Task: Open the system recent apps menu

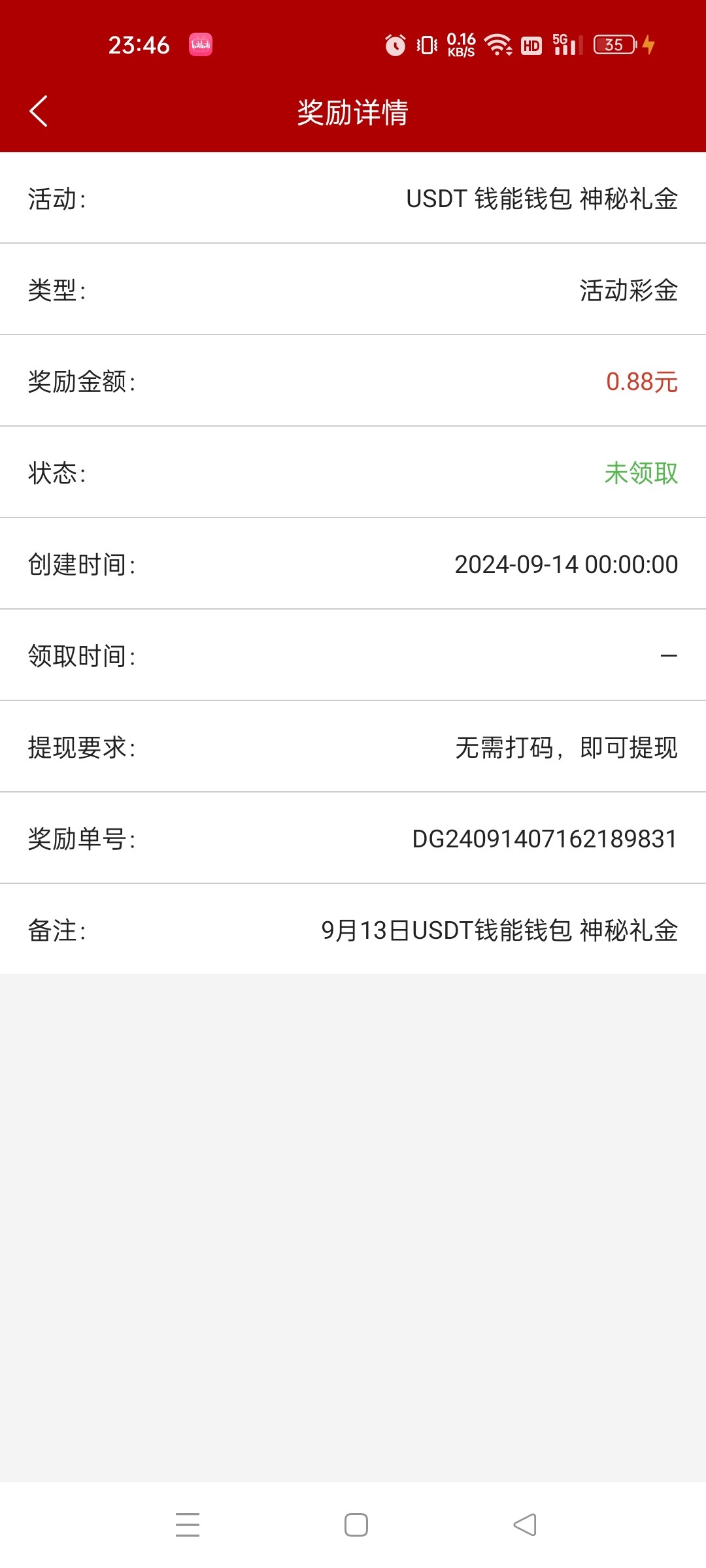Action: [188, 1525]
